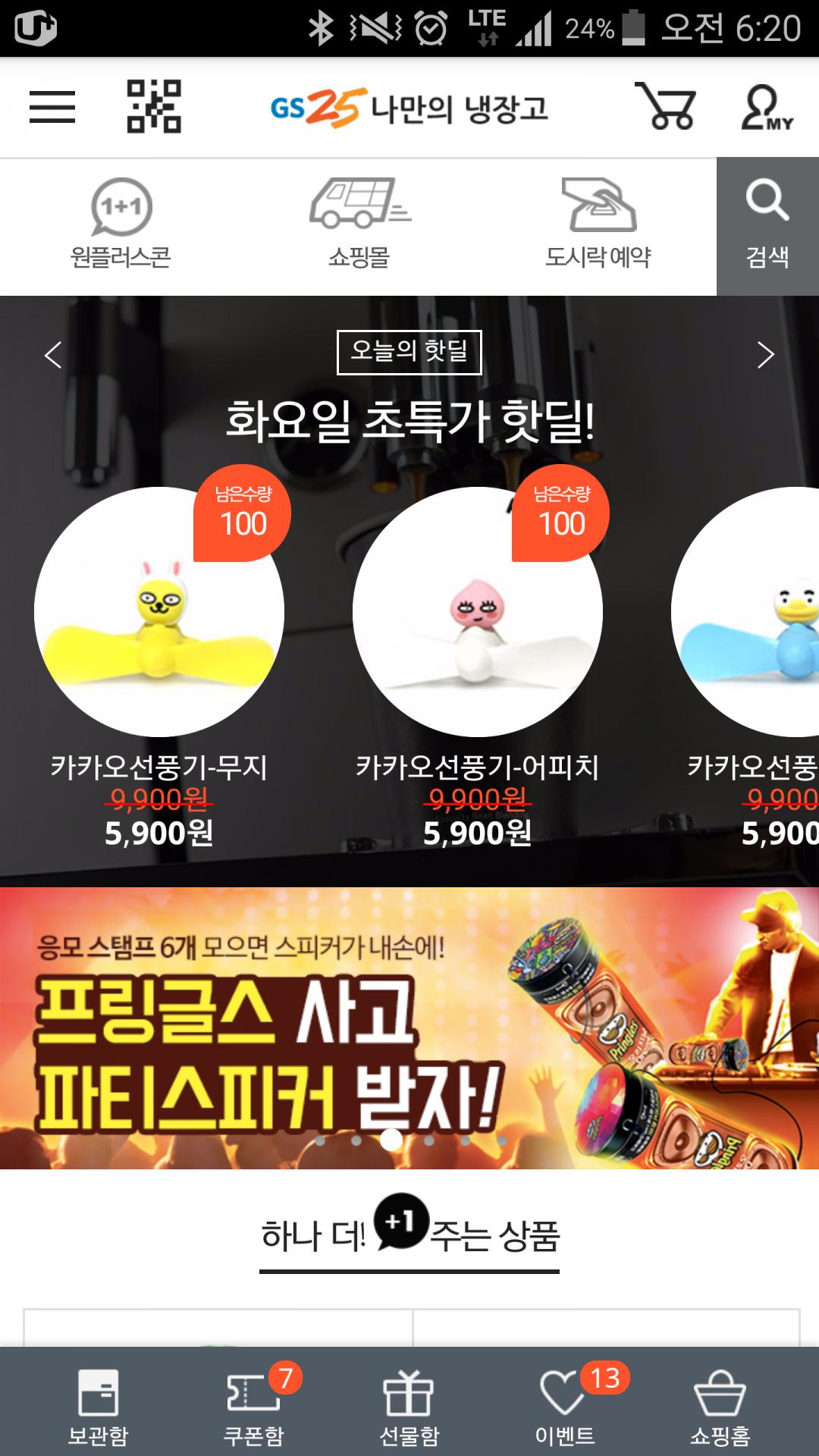Open the hamburger menu
The height and width of the screenshot is (1456, 819).
(52, 107)
